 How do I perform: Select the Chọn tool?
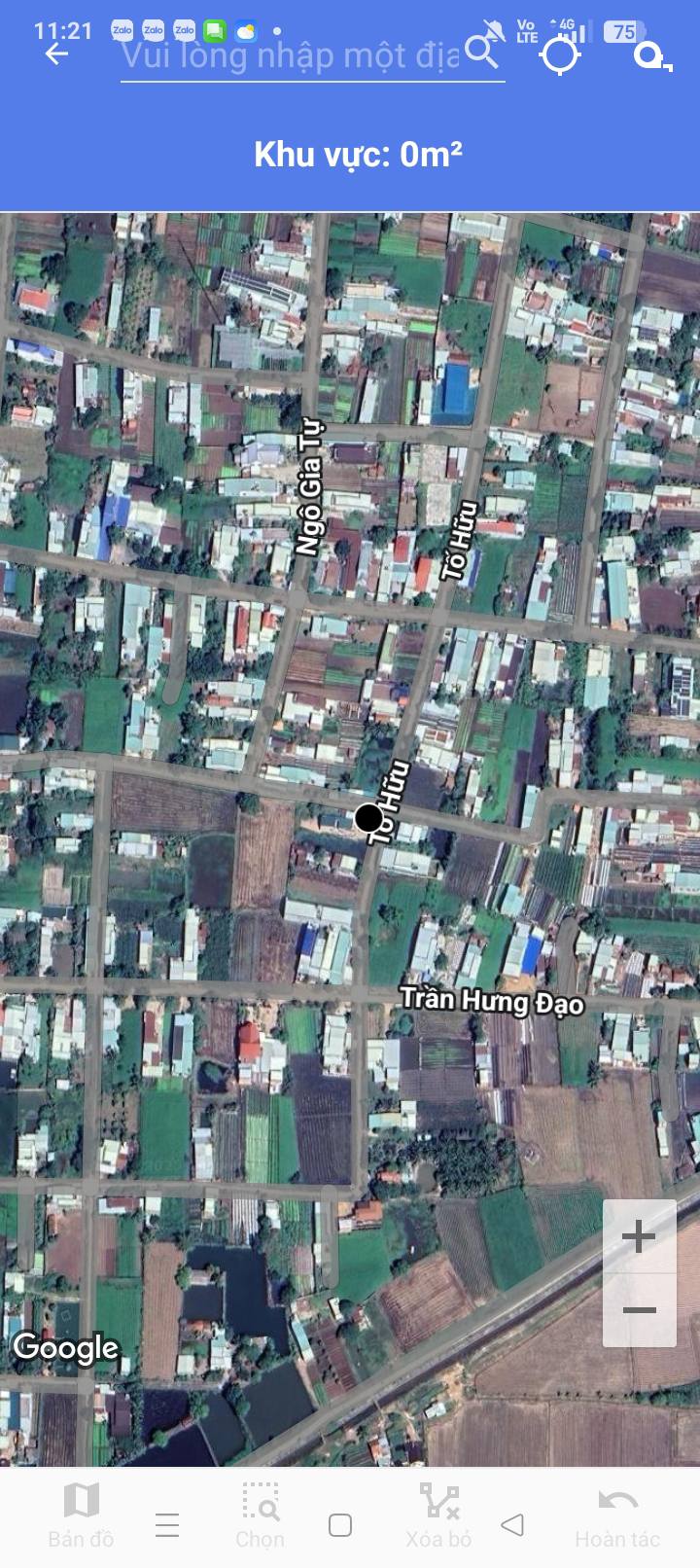click(260, 1515)
